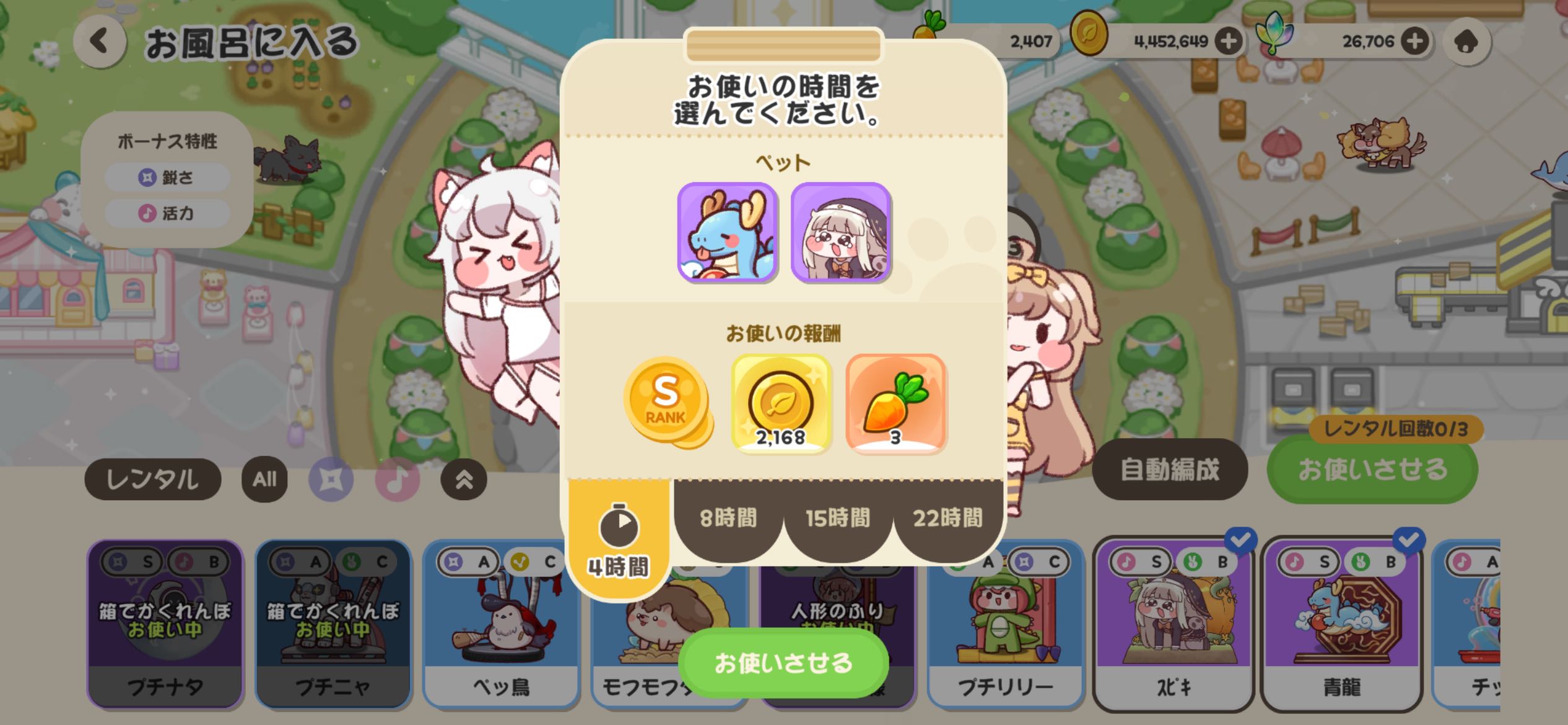Select the 8時間 errand duration tab
1568x725 pixels.
[728, 518]
